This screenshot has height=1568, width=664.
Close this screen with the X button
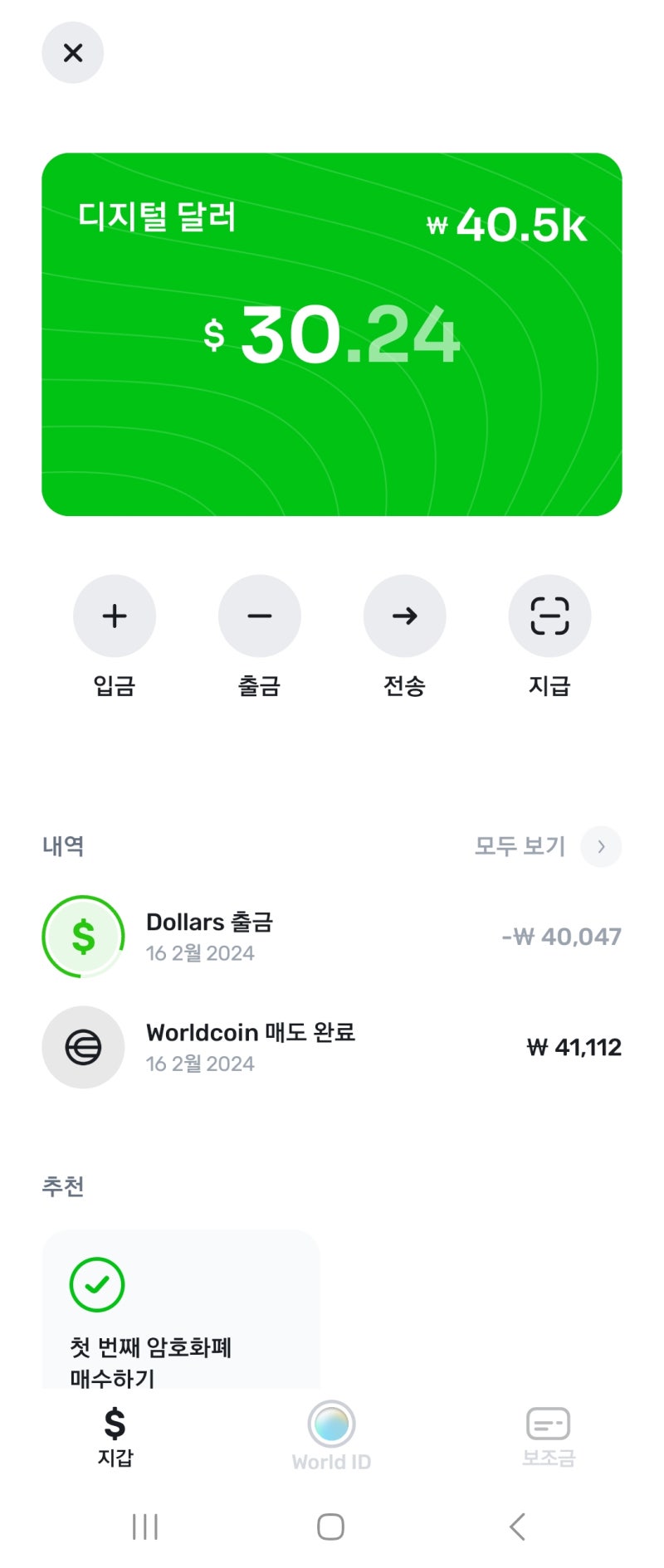[73, 52]
